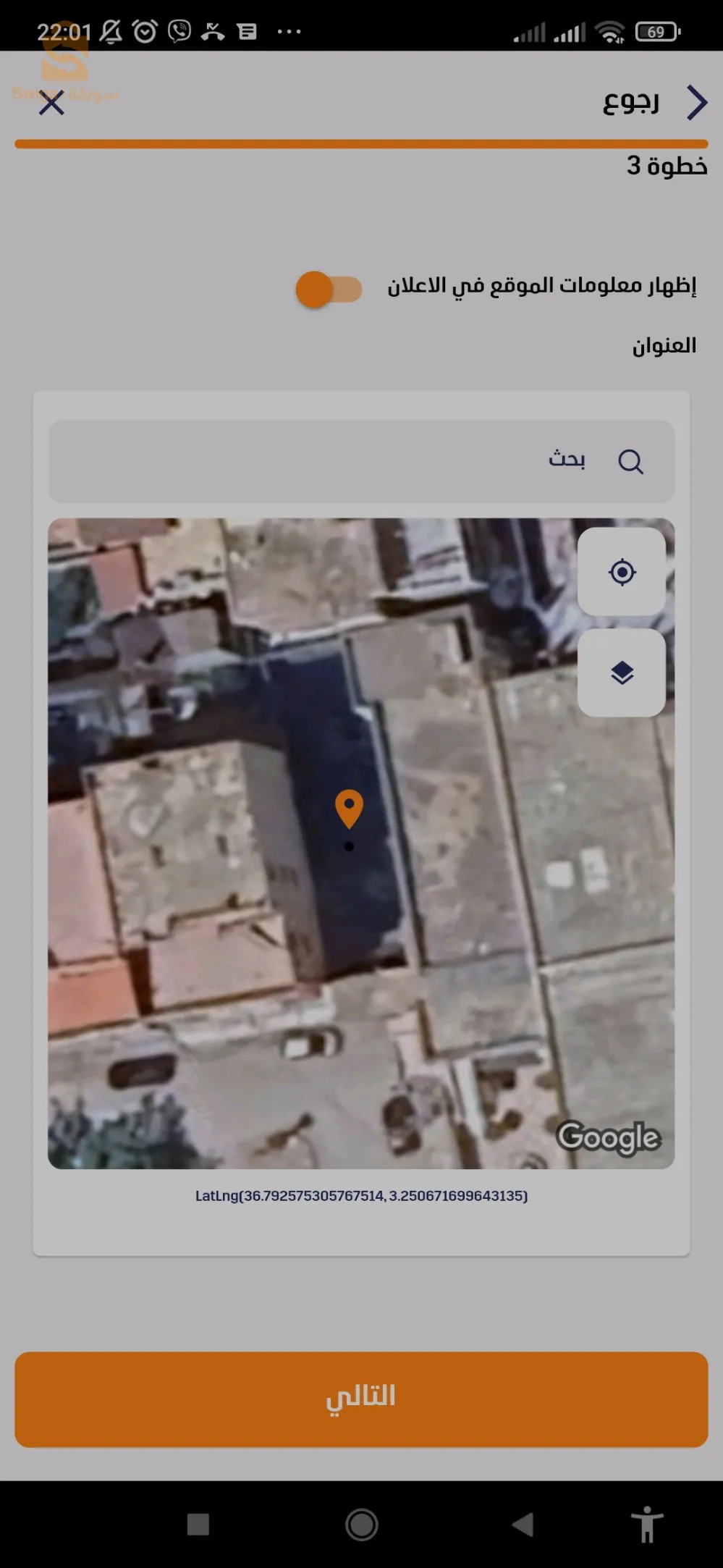Go back using the رجوع arrow
This screenshot has height=1568, width=723.
pyautogui.click(x=696, y=103)
